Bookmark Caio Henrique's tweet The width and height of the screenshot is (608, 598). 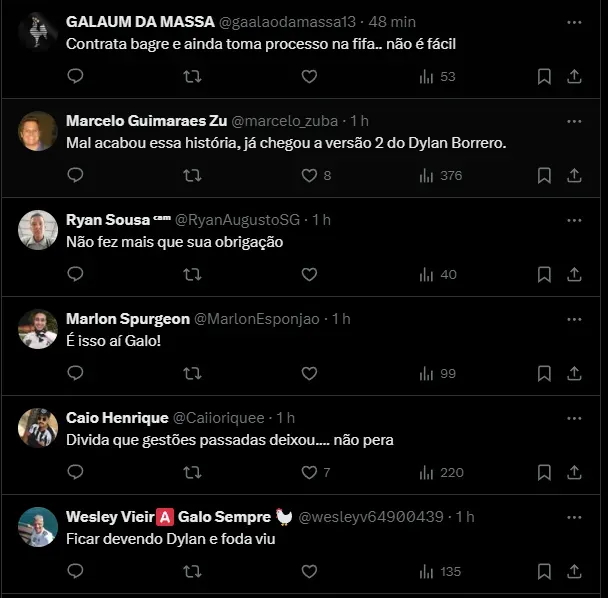pos(544,472)
